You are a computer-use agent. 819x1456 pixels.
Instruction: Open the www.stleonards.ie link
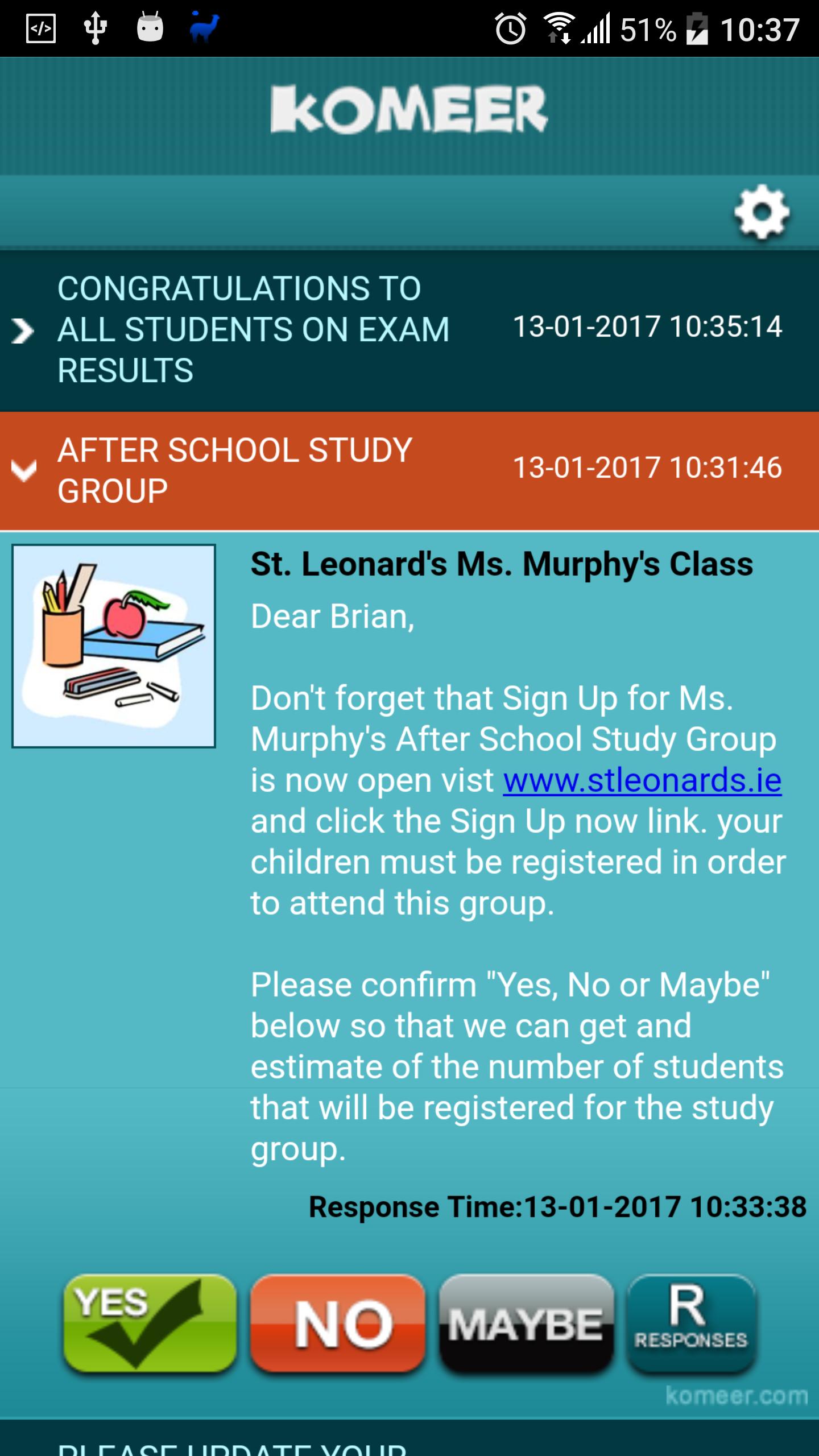coord(642,780)
